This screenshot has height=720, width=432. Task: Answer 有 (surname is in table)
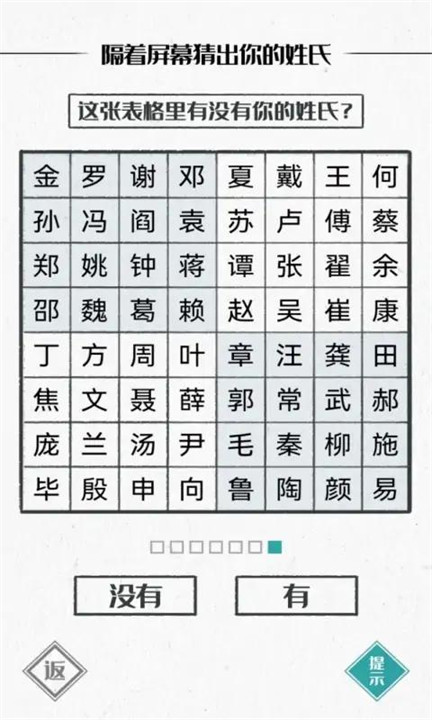(297, 596)
